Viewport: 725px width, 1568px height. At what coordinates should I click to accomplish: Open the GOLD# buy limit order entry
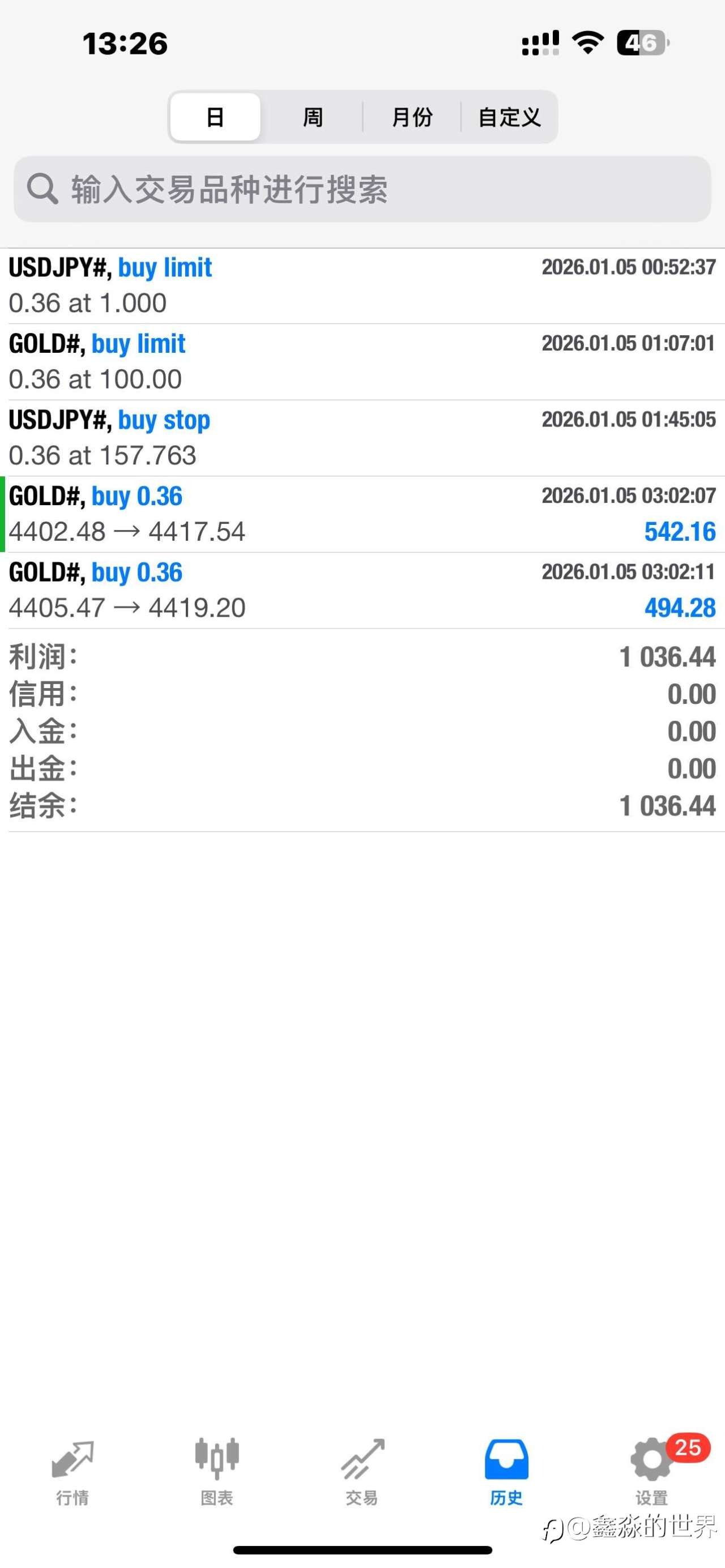362,359
